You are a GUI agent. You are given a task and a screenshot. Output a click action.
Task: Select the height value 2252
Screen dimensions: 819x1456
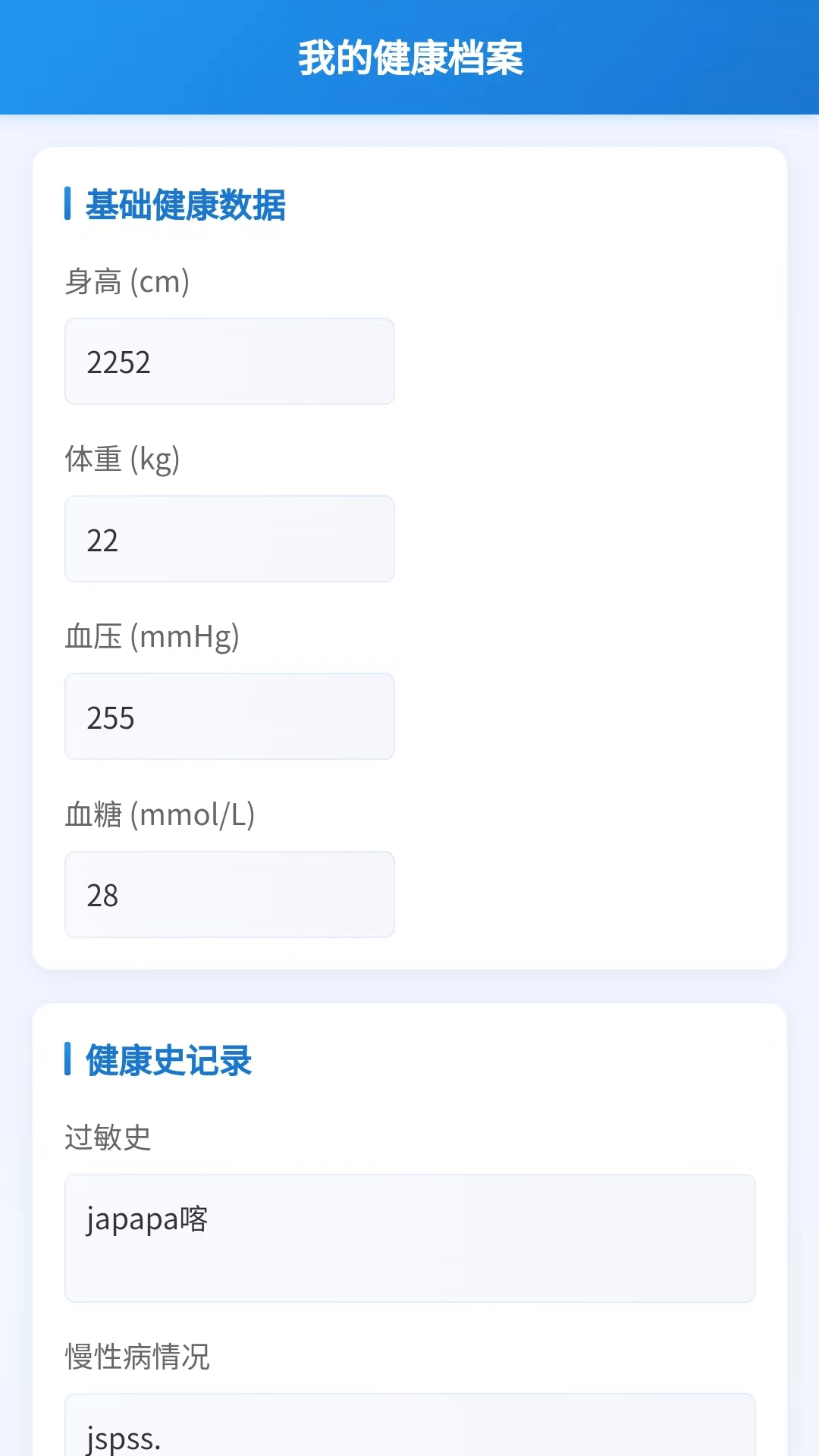(x=117, y=362)
